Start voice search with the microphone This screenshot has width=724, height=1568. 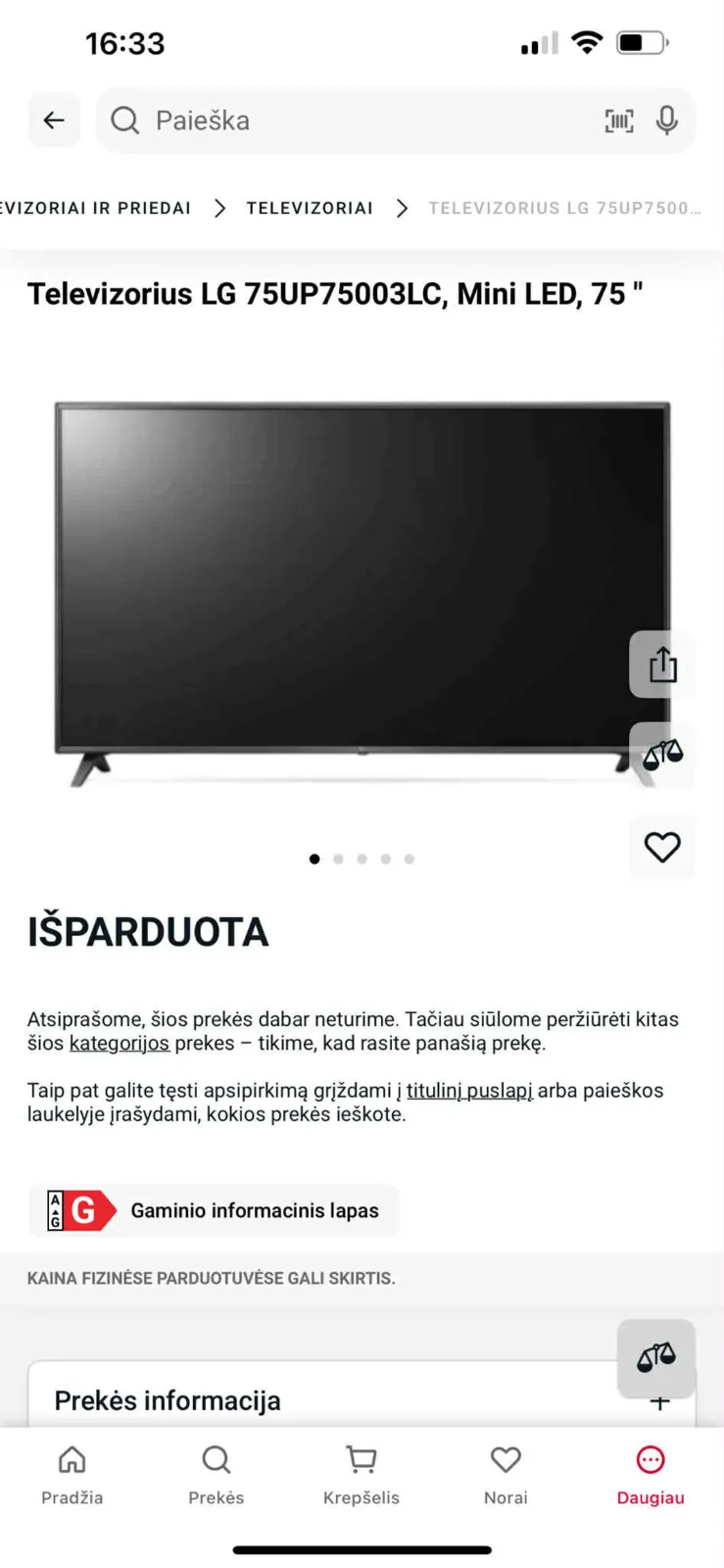point(667,121)
